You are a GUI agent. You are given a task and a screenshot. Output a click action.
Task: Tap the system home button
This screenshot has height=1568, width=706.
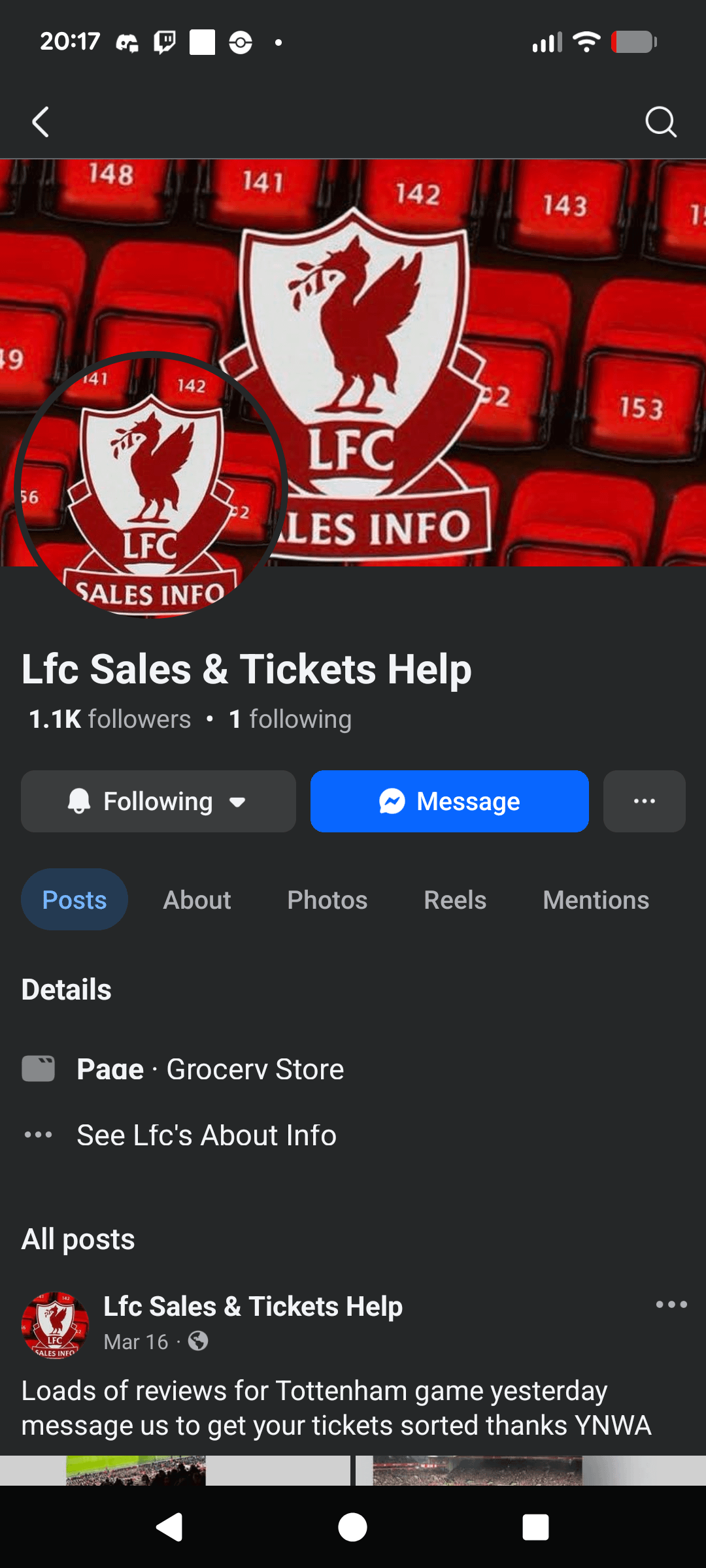pyautogui.click(x=352, y=1527)
